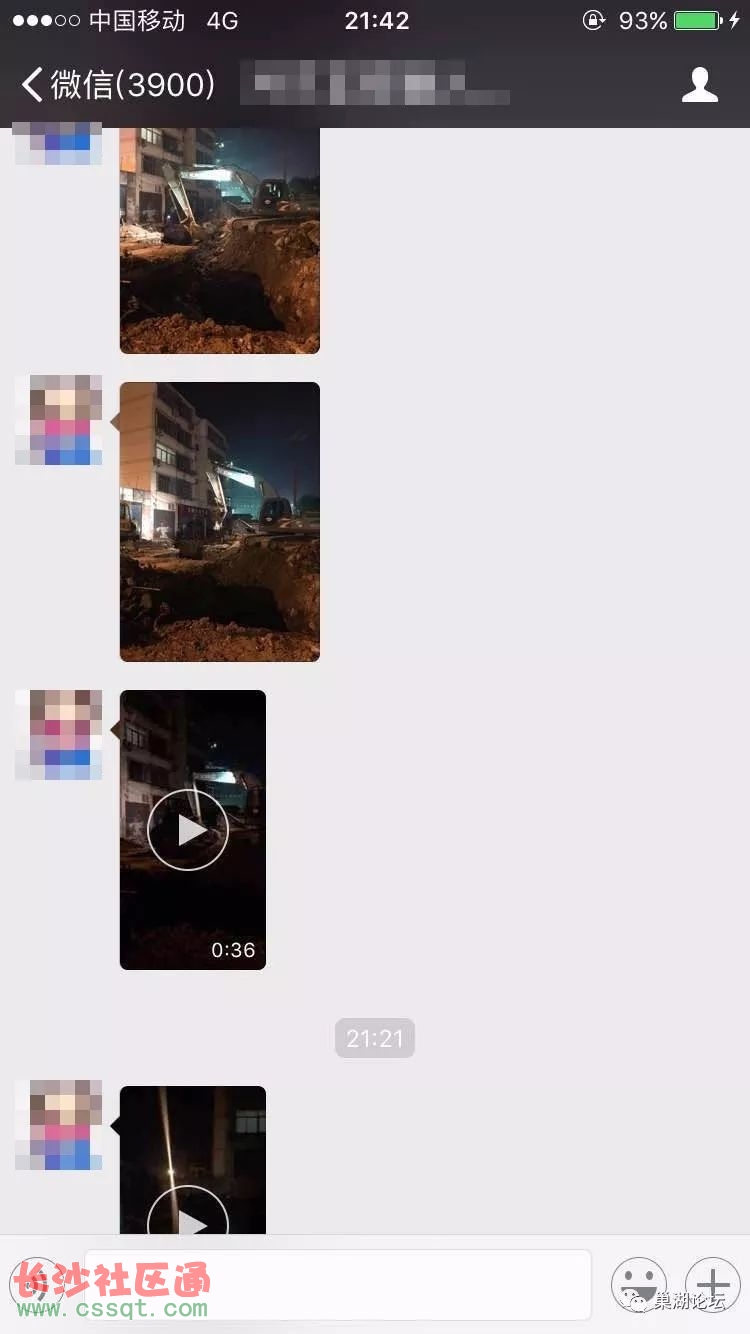The image size is (750, 1334).
Task: Open the sender's avatar beside the 0:36 video
Action: (x=59, y=735)
